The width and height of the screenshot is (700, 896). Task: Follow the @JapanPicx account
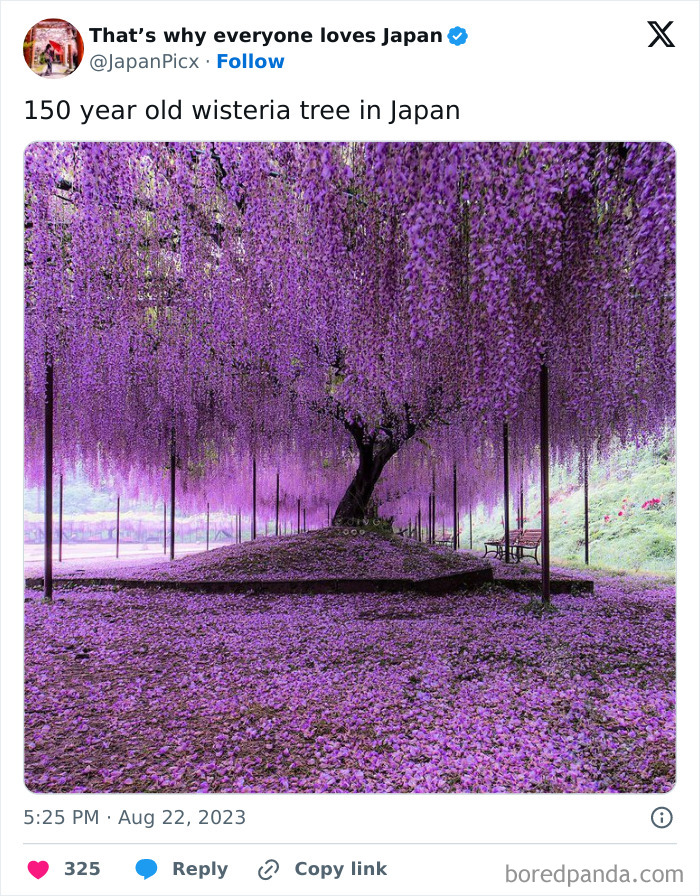pyautogui.click(x=251, y=62)
